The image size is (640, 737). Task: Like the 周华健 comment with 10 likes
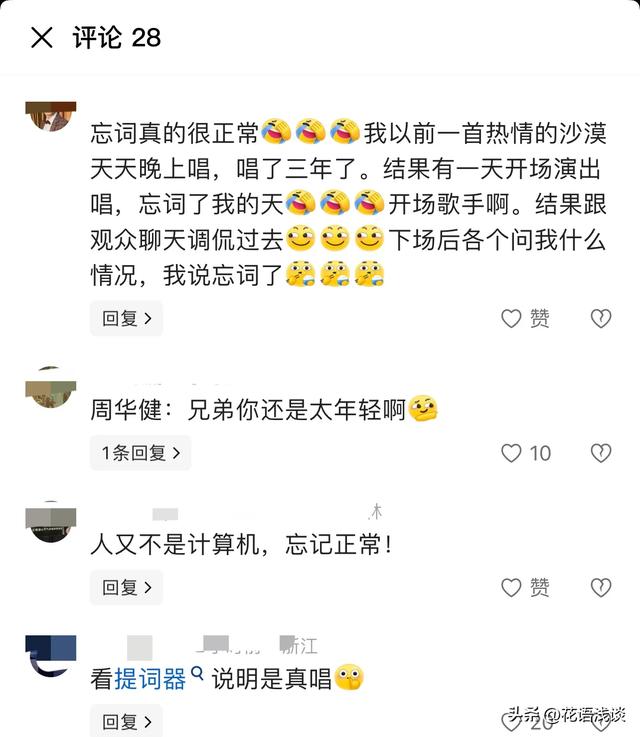point(512,453)
